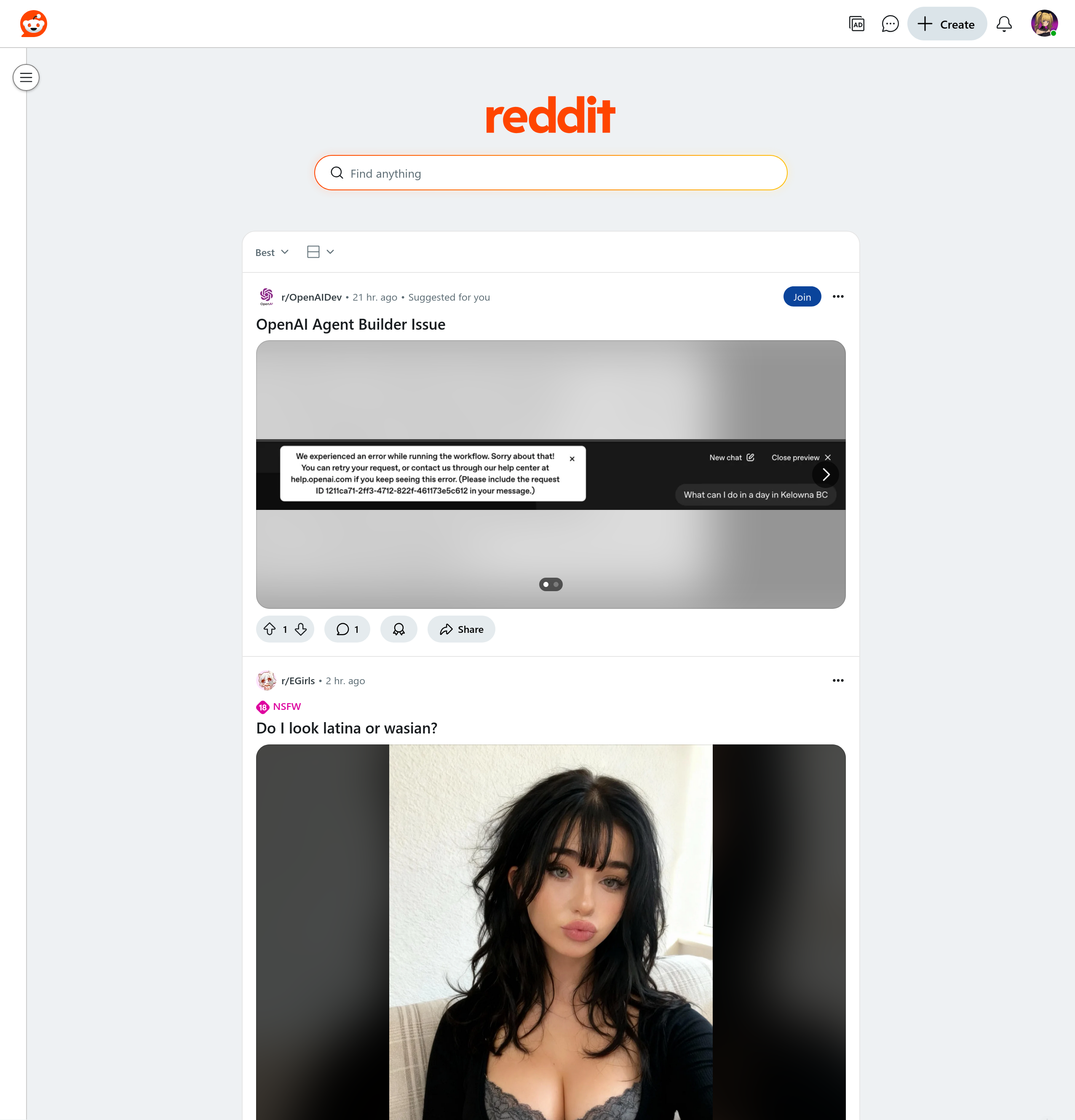
Task: Open the hamburger side menu
Action: click(x=26, y=78)
